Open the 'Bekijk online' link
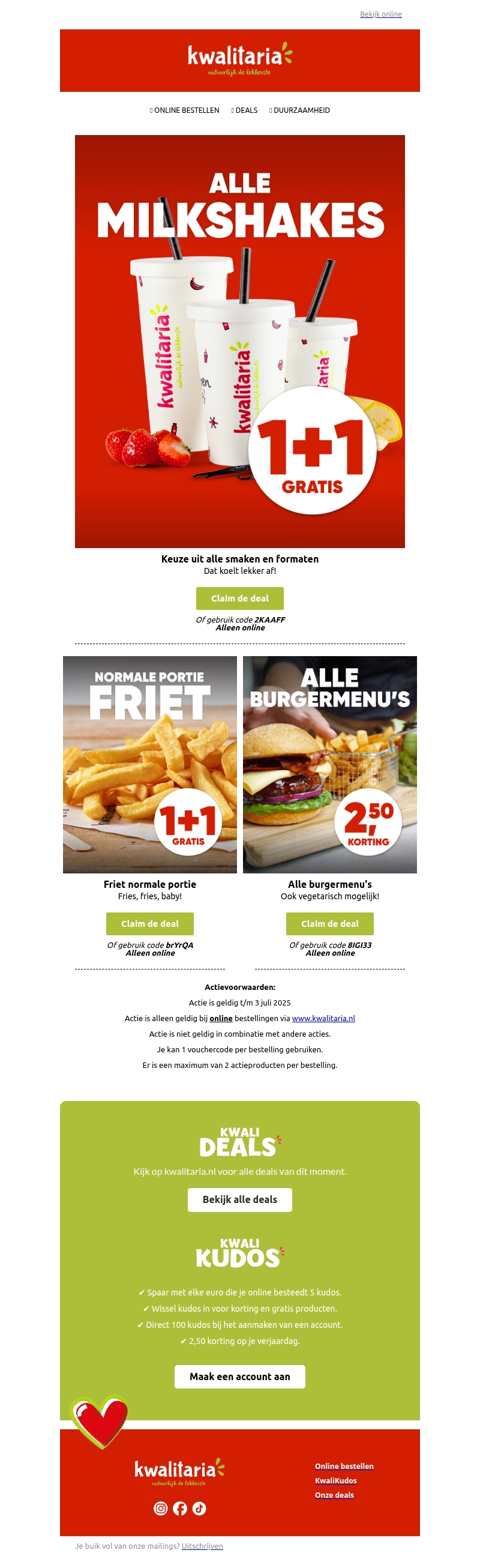The width and height of the screenshot is (480, 1568). 380,14
